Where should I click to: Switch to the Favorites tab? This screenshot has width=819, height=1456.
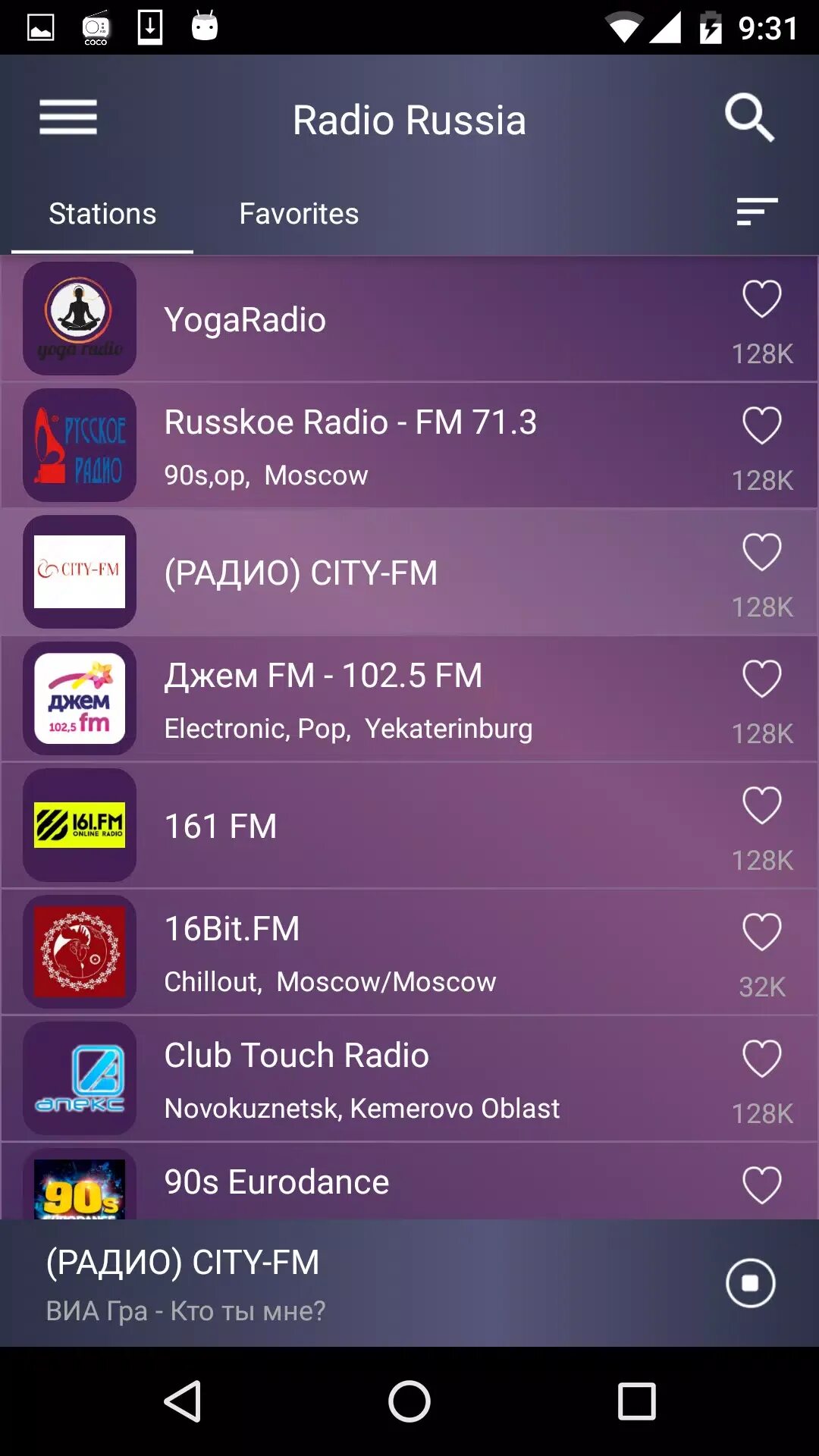[x=298, y=213]
